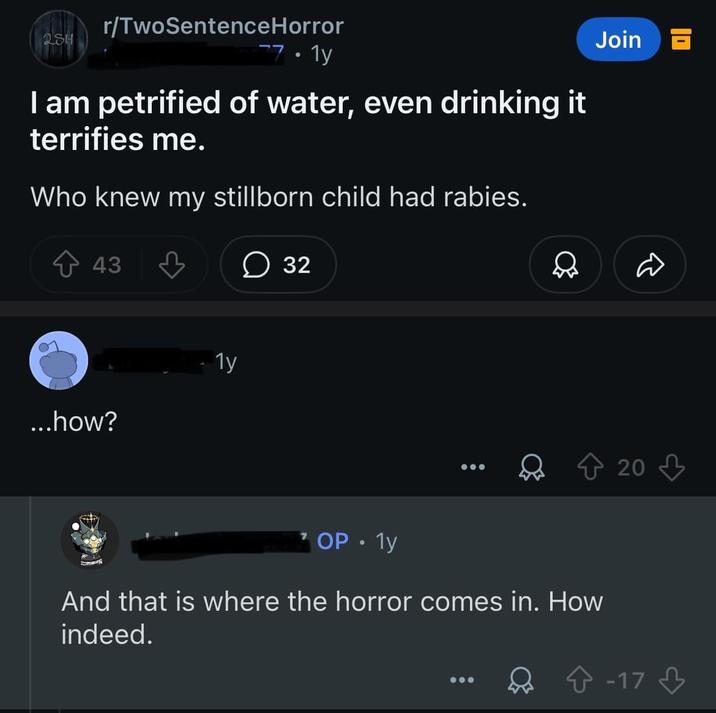Viewport: 716px width, 713px height.
Task: View OP's avatar profile on the reply
Action: [x=89, y=541]
